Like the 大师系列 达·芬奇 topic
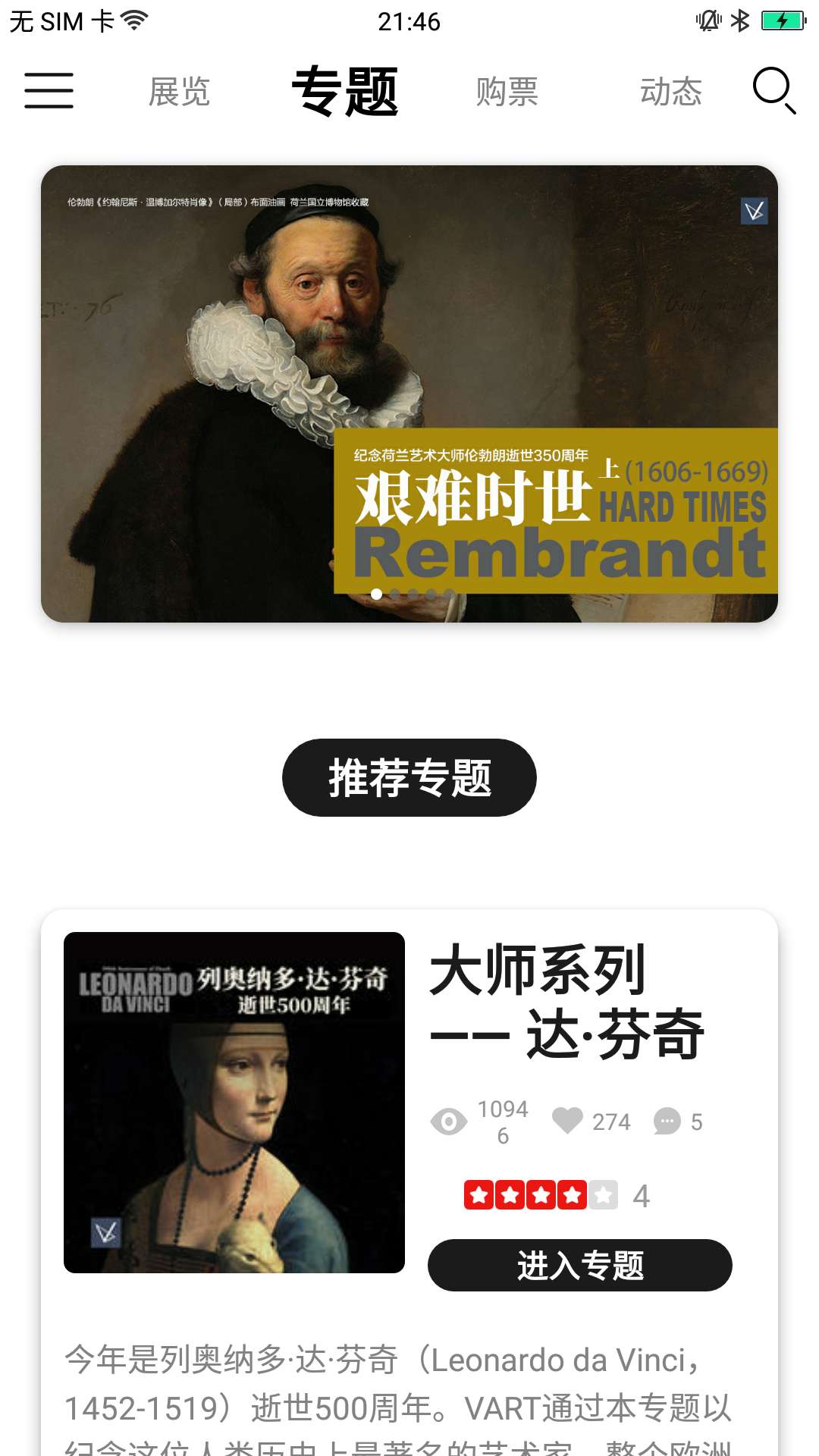819x1456 pixels. click(567, 1121)
